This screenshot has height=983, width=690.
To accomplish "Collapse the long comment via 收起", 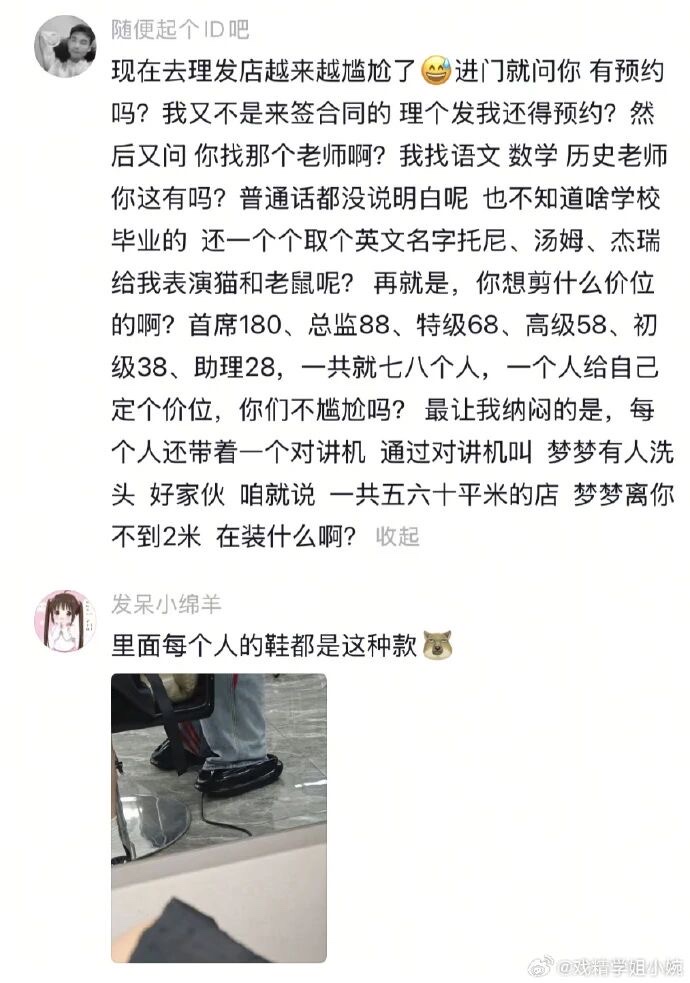I will coord(397,536).
